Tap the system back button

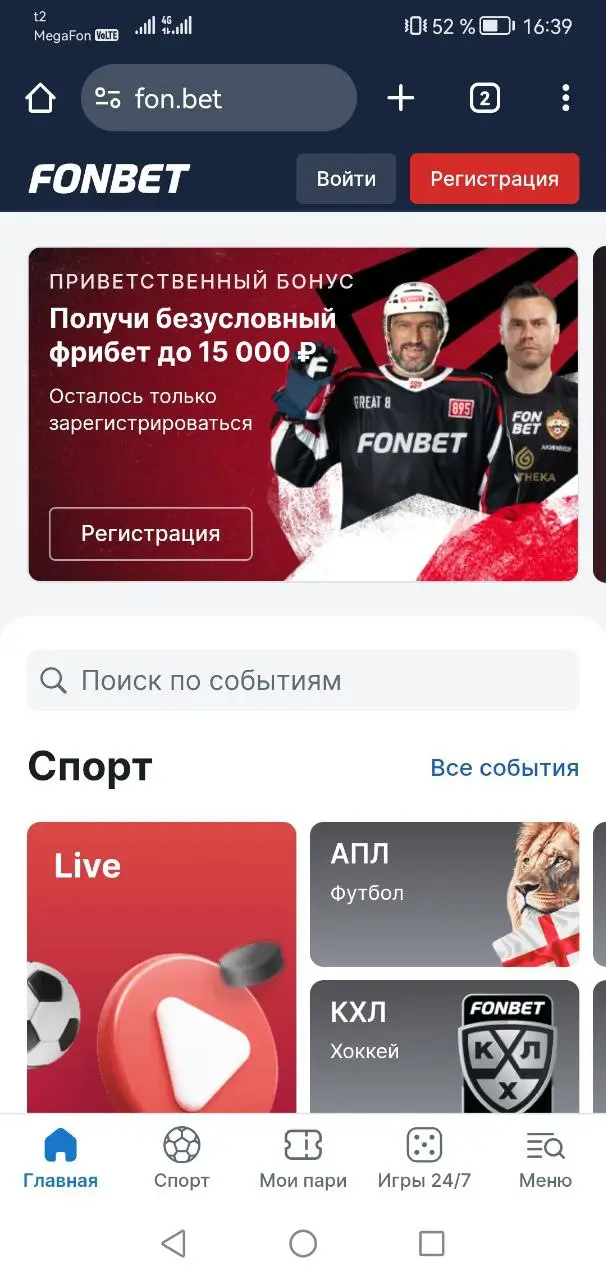point(174,1243)
